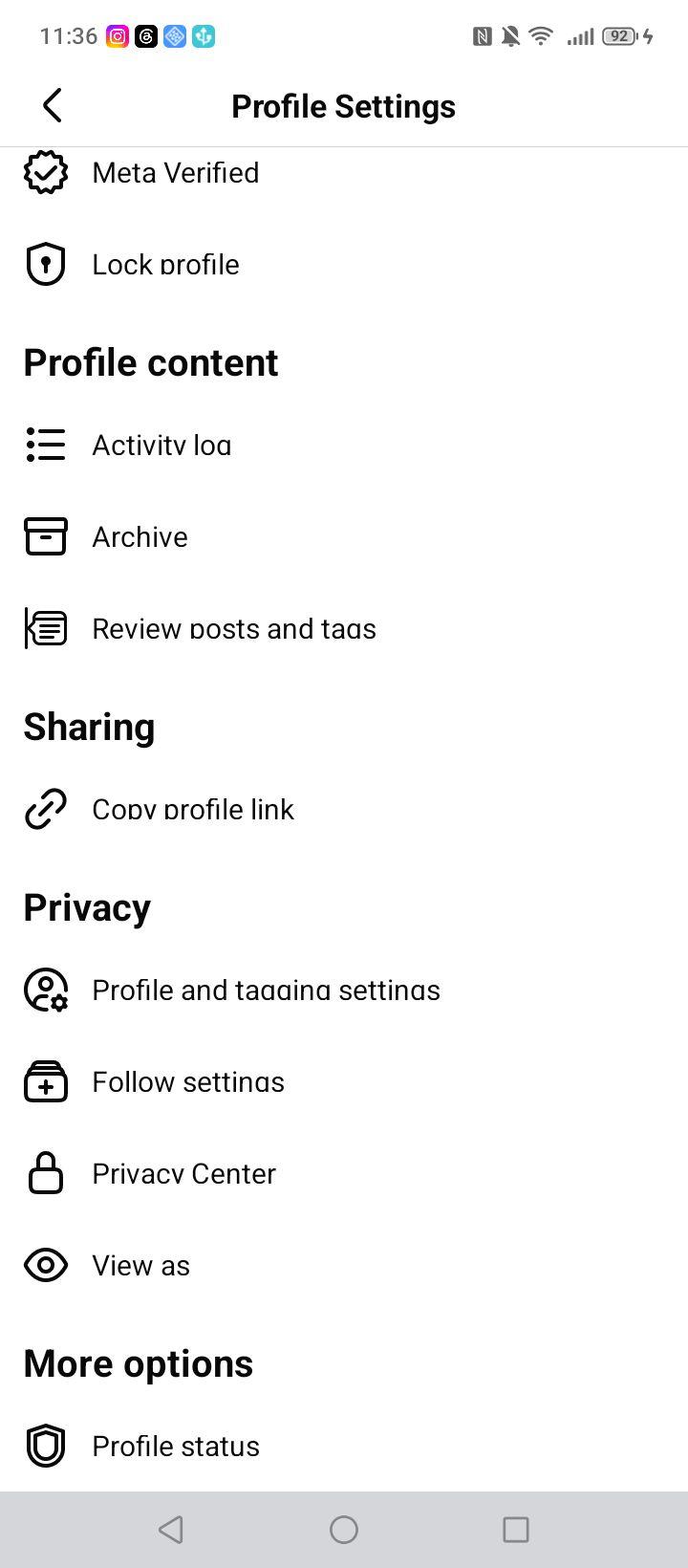Open Archive

pyautogui.click(x=344, y=537)
